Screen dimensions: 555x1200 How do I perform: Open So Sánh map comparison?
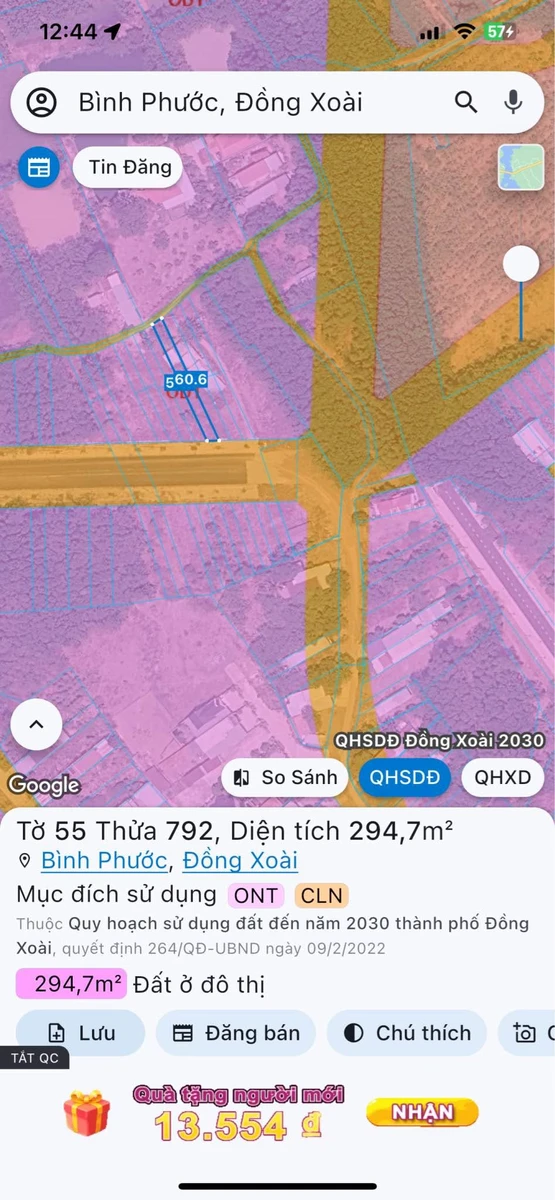pyautogui.click(x=285, y=778)
